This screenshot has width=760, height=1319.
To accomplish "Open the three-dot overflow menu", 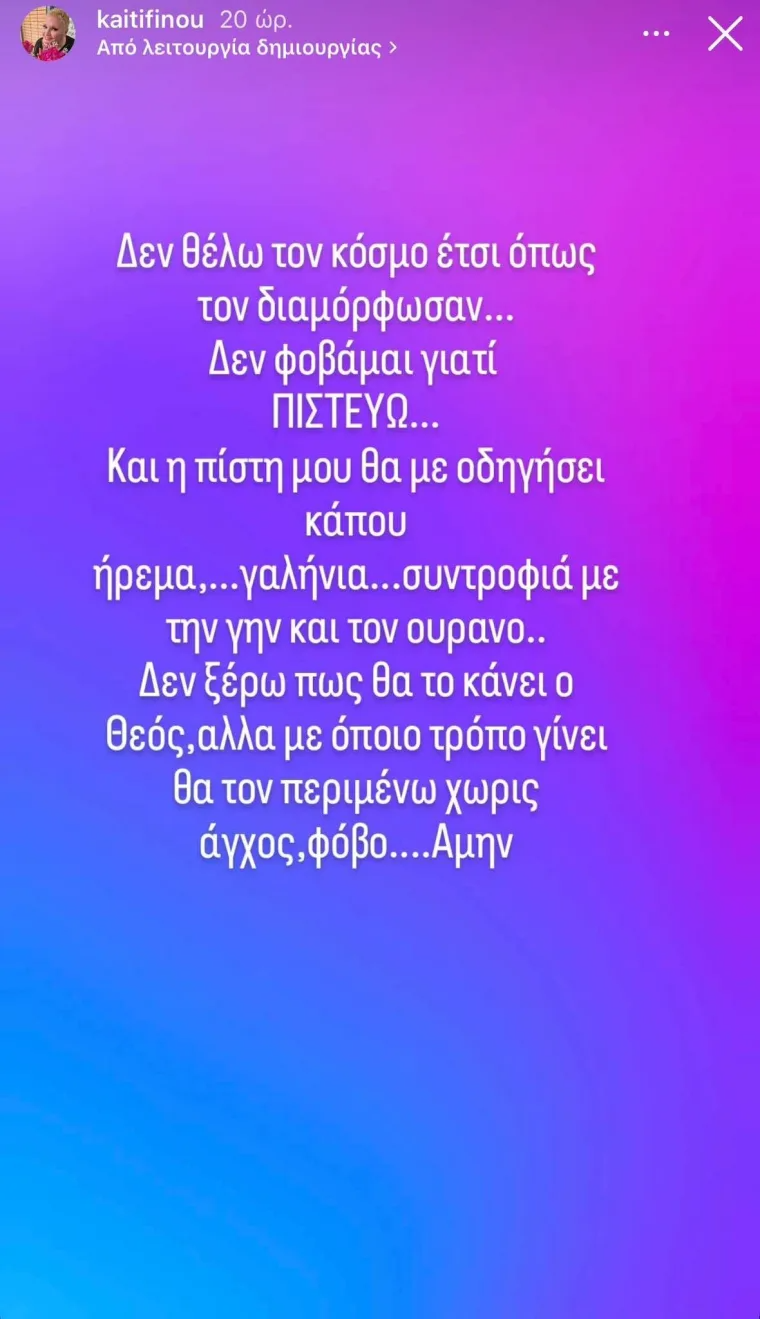I will click(656, 34).
